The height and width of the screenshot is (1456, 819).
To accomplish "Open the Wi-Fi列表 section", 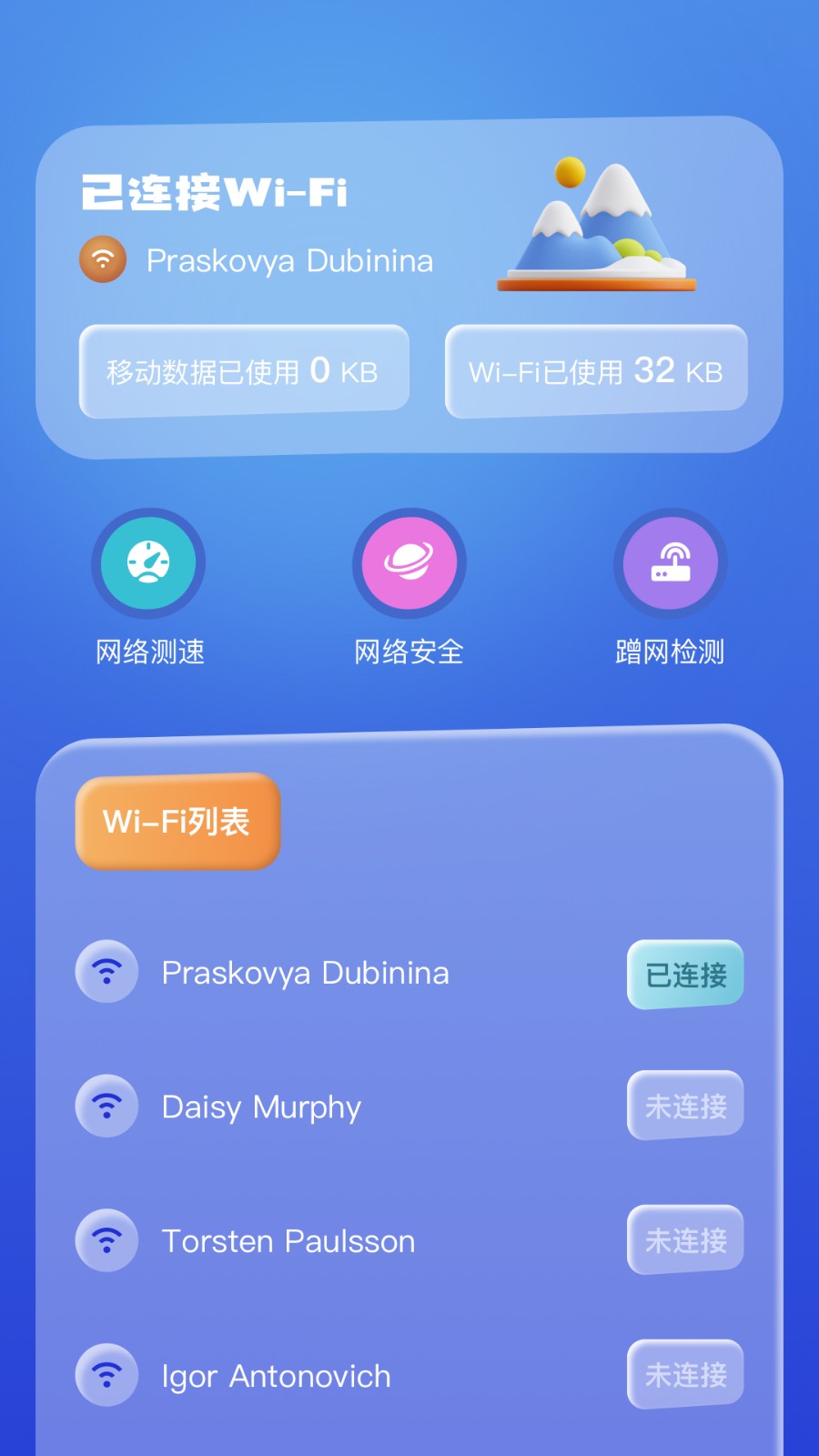I will point(177,820).
